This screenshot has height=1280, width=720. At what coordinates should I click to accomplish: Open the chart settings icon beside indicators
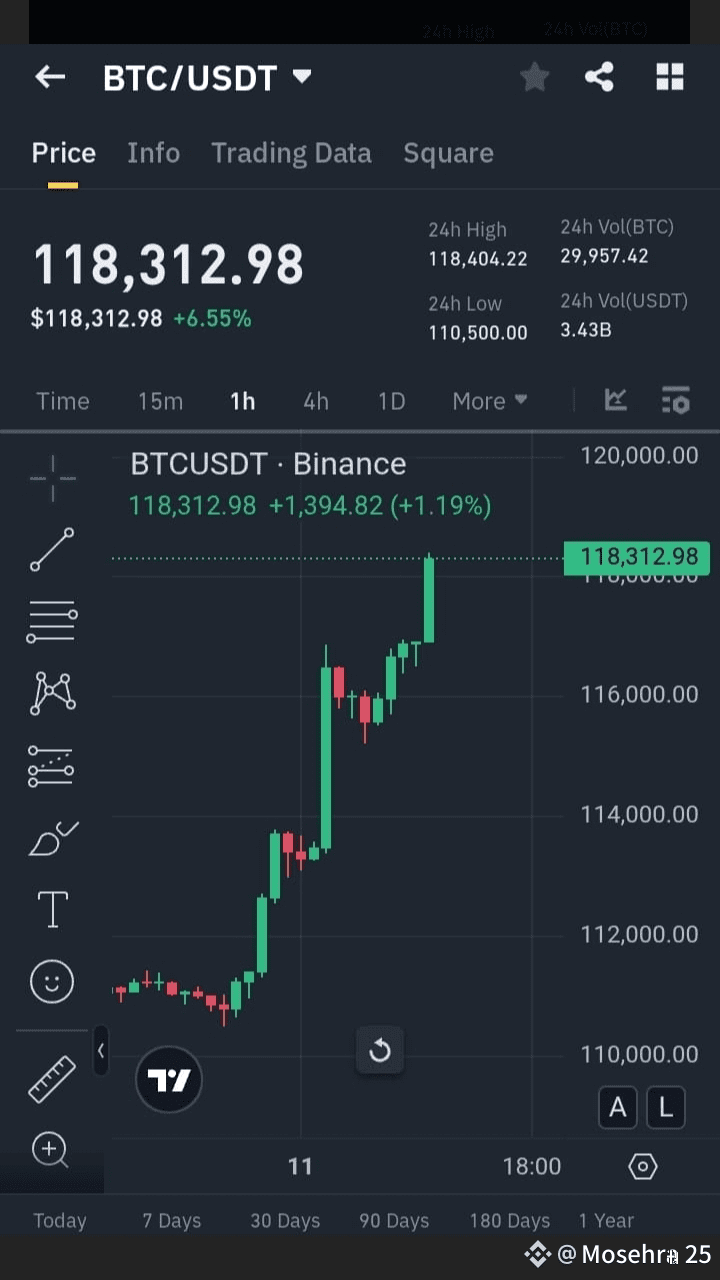pos(676,401)
